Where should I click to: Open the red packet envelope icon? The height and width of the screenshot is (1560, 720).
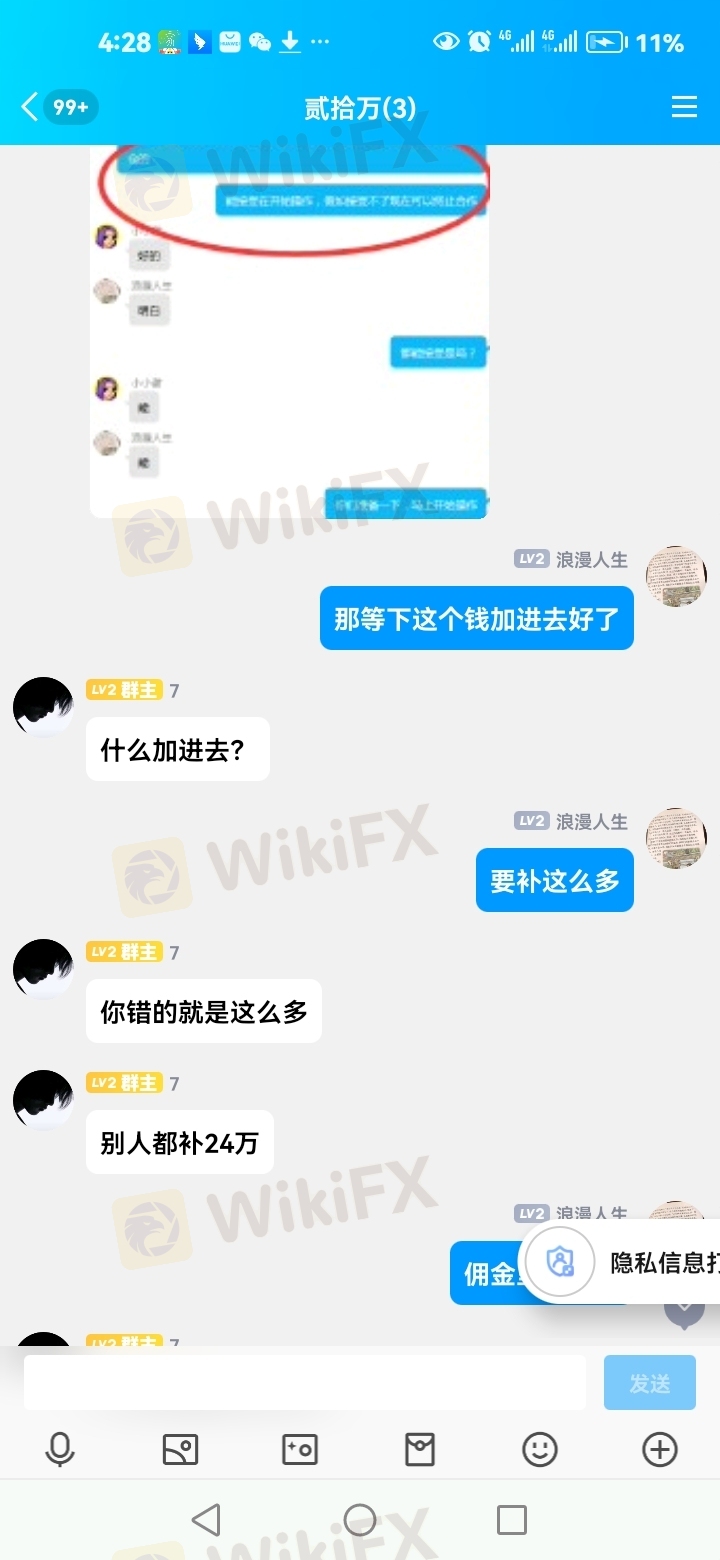pyautogui.click(x=420, y=1449)
